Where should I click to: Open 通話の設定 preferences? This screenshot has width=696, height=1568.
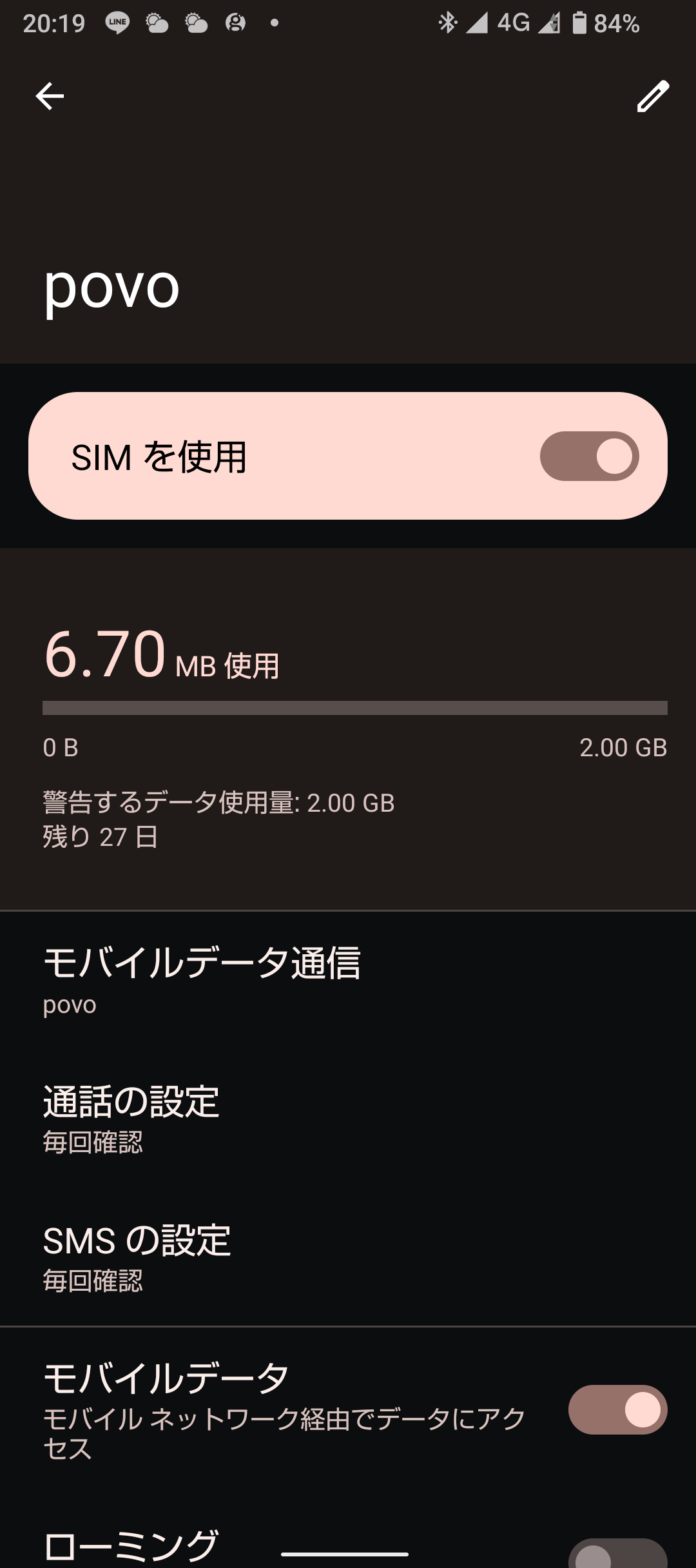348,1119
